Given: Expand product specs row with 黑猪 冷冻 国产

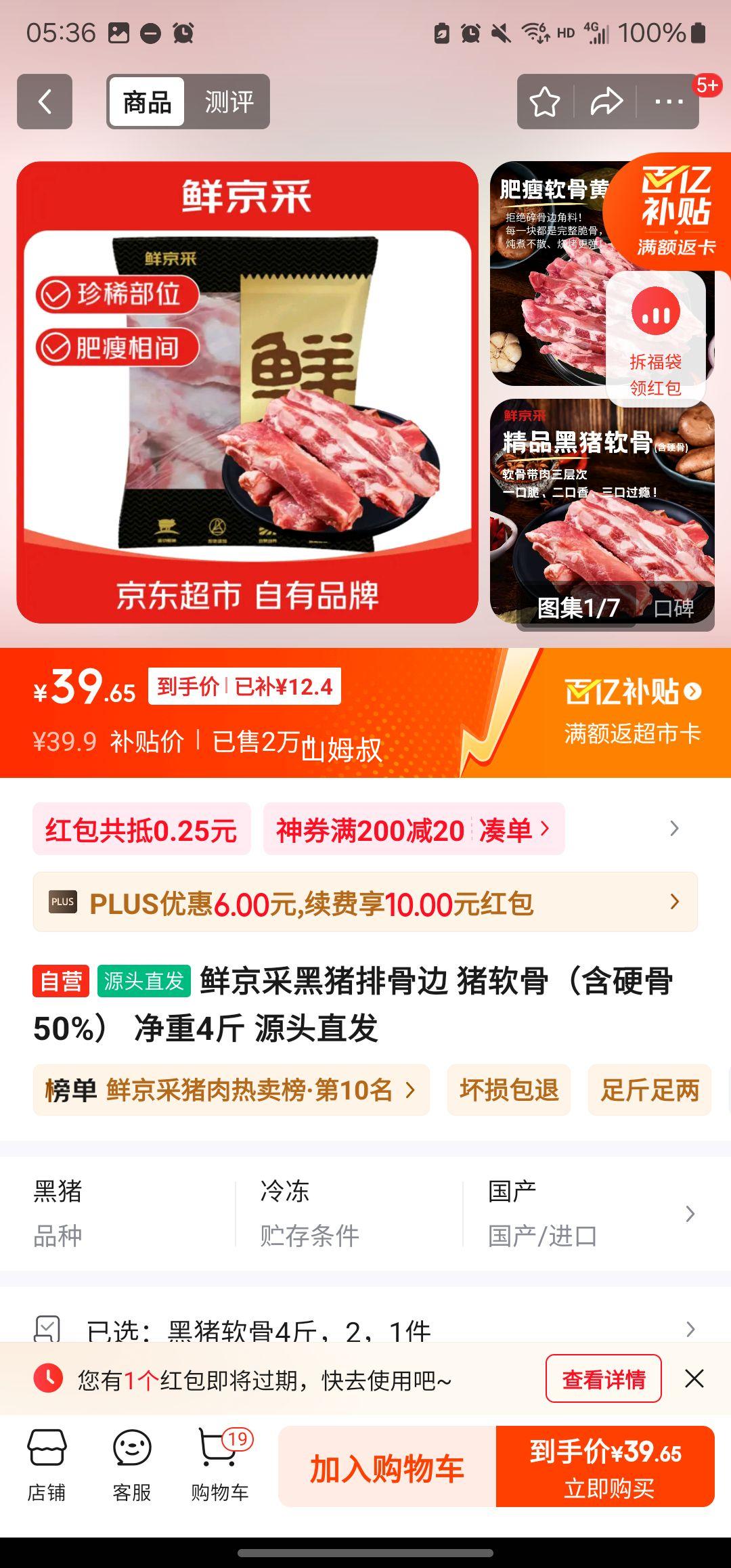Looking at the screenshot, I should tap(690, 1214).
